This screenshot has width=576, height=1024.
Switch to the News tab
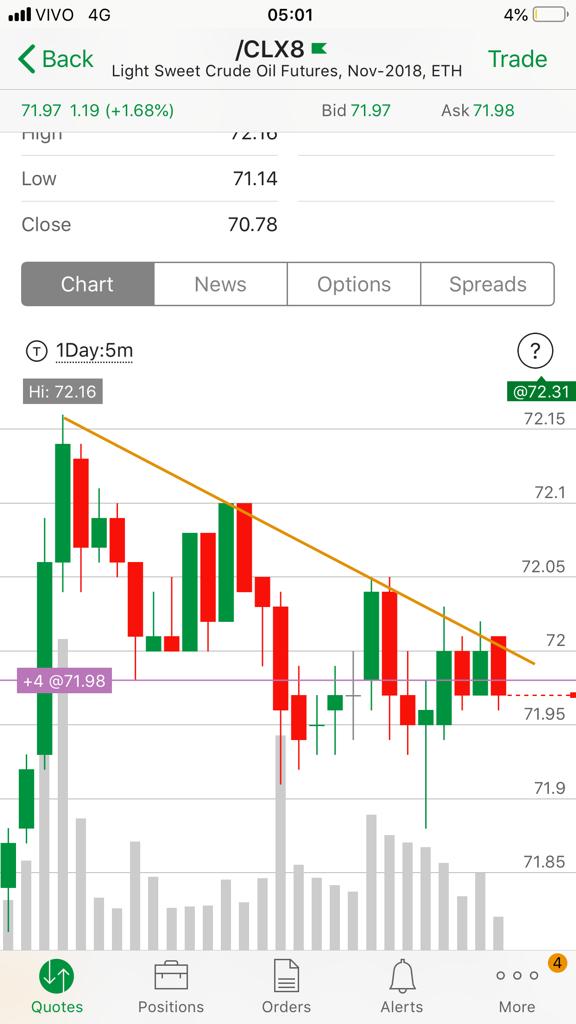(221, 284)
